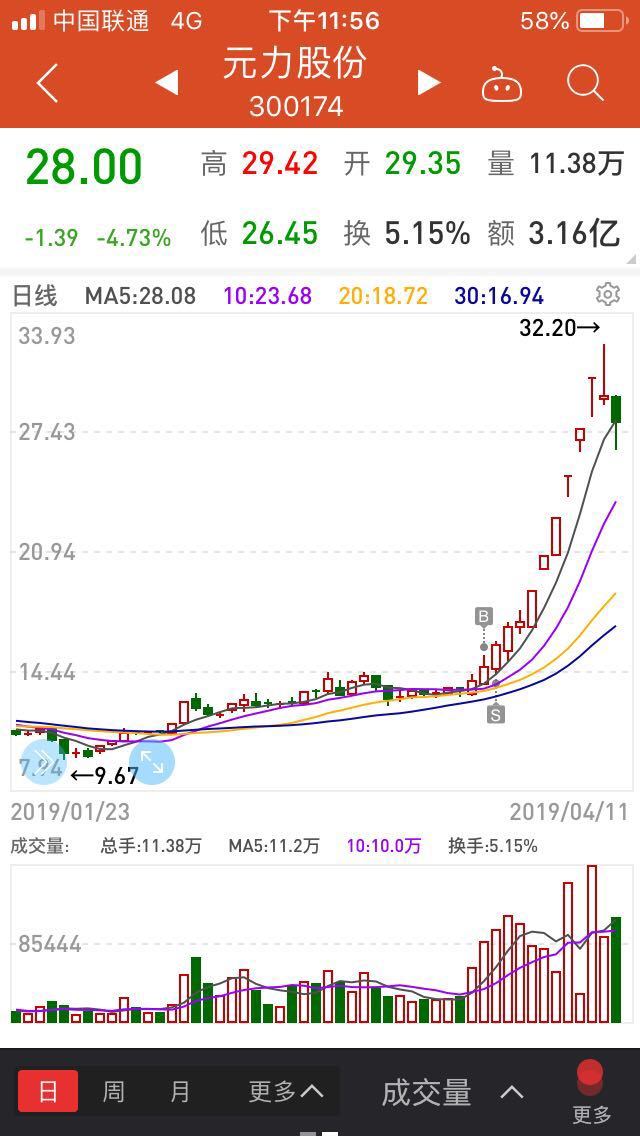Switch to weekly (周) K-line
The height and width of the screenshot is (1136, 640).
pos(113,1091)
